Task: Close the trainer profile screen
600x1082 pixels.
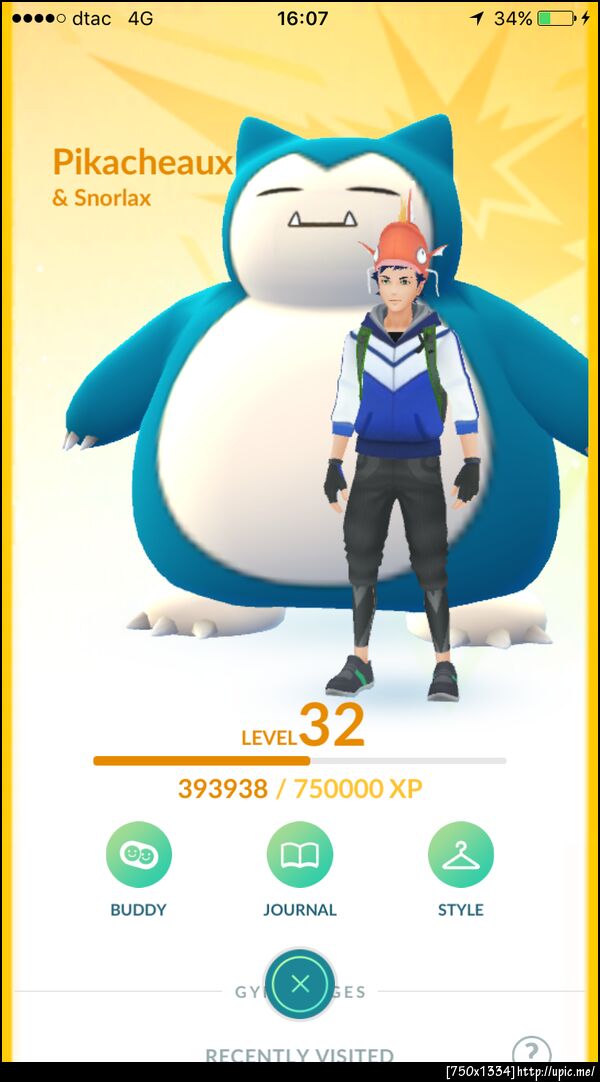Action: (299, 984)
